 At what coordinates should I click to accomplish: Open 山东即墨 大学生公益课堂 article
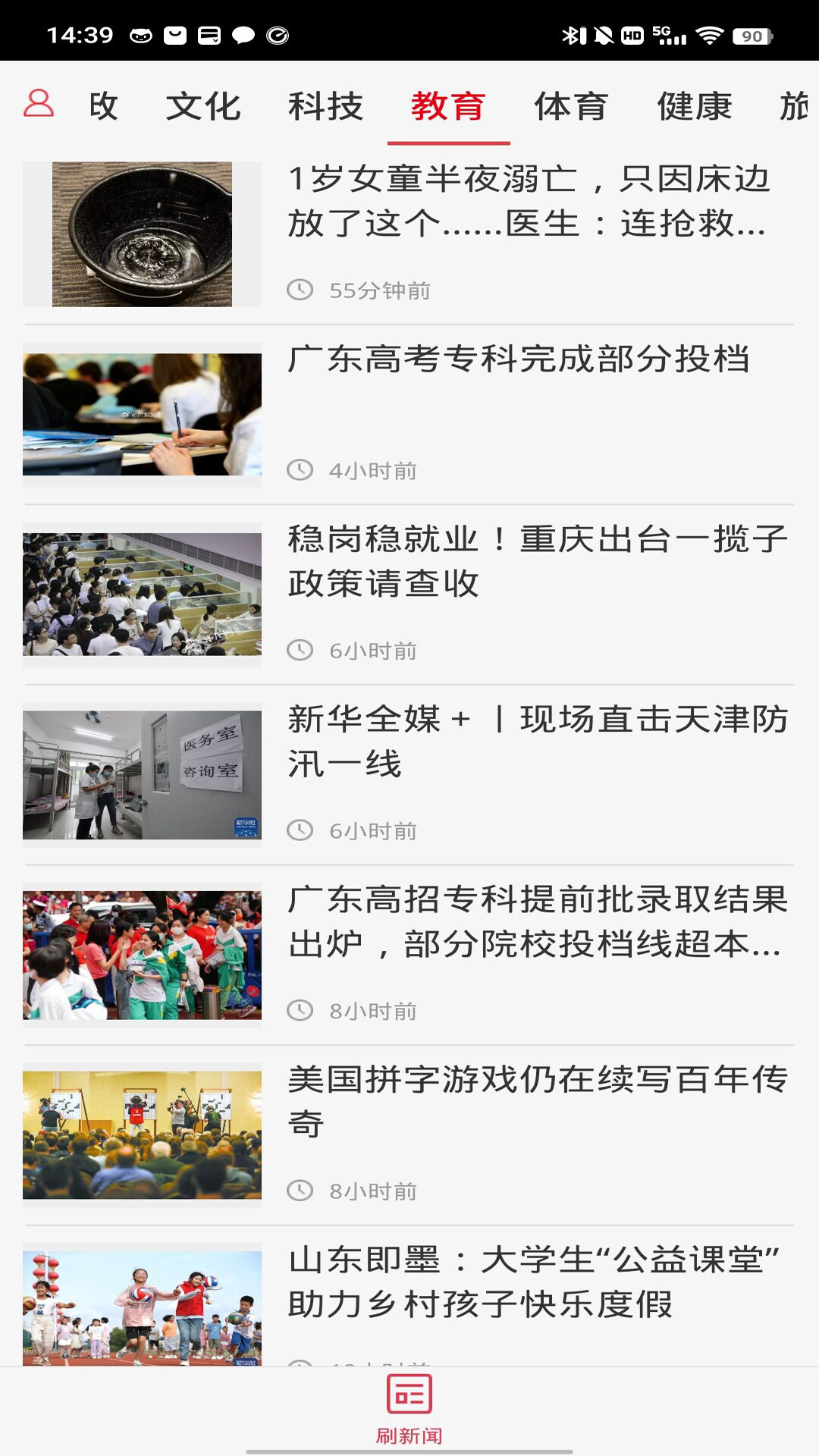(x=534, y=1282)
